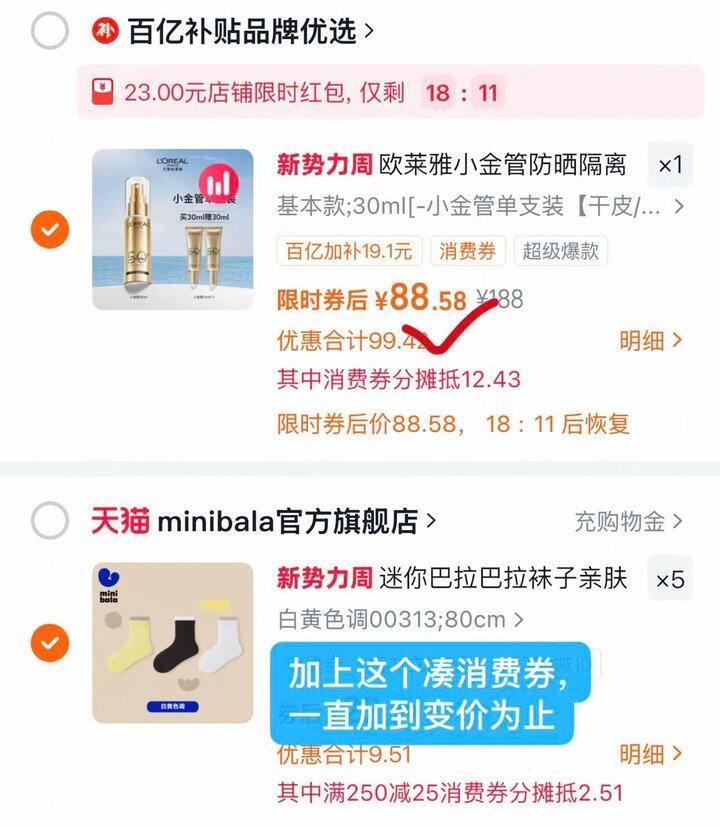The image size is (720, 827).
Task: Select all items from minibala官方旗舰店
Action: click(50, 521)
